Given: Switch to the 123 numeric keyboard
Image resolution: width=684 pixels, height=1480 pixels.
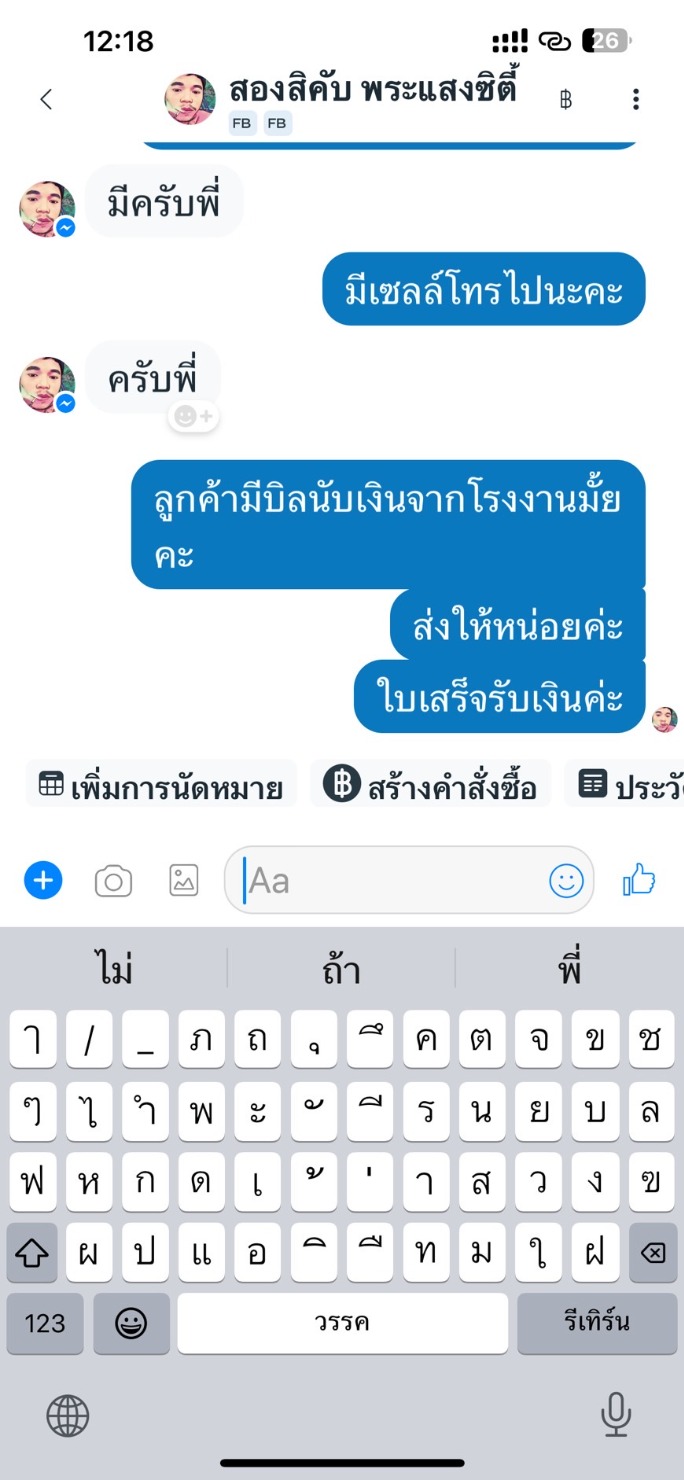Looking at the screenshot, I should tap(45, 1324).
